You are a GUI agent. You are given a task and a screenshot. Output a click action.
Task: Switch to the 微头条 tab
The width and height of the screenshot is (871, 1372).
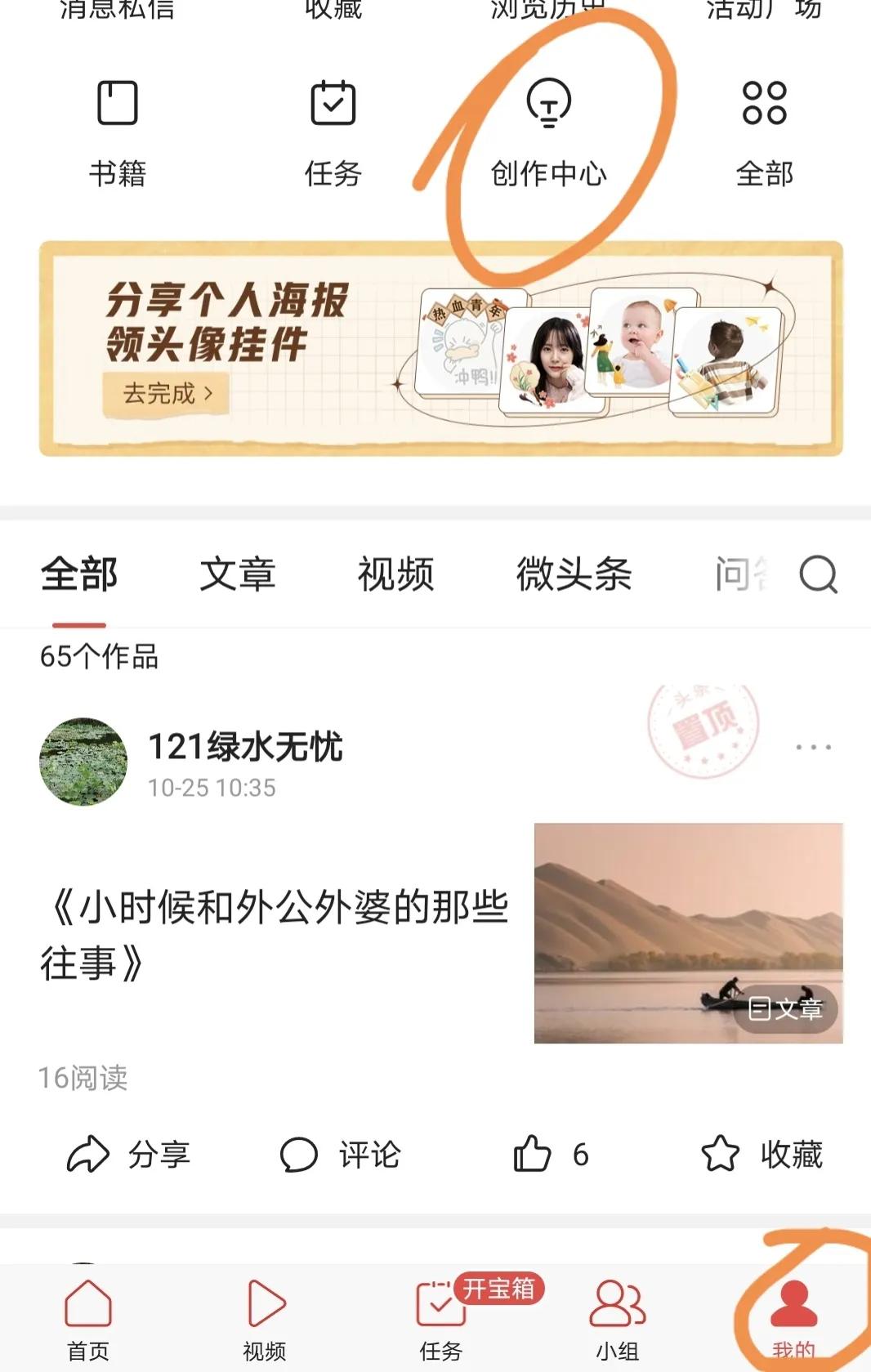[x=574, y=574]
